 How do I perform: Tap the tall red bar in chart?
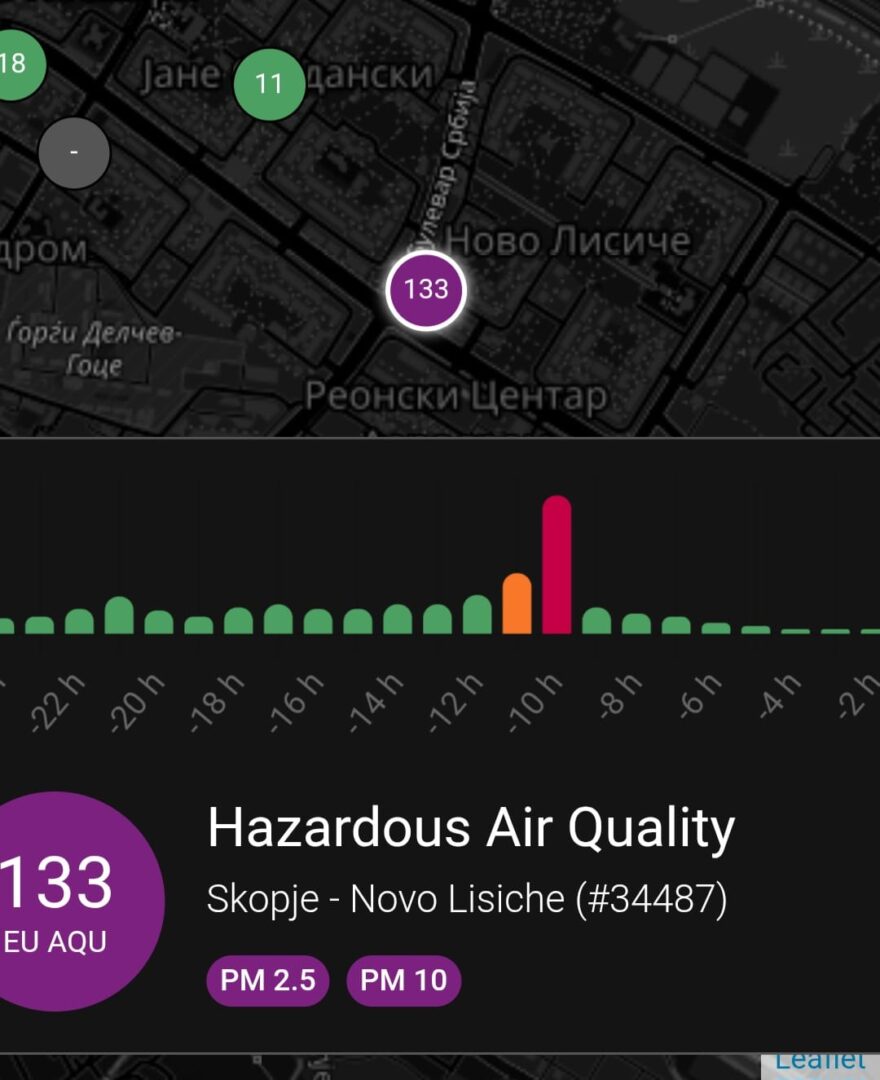pyautogui.click(x=556, y=565)
